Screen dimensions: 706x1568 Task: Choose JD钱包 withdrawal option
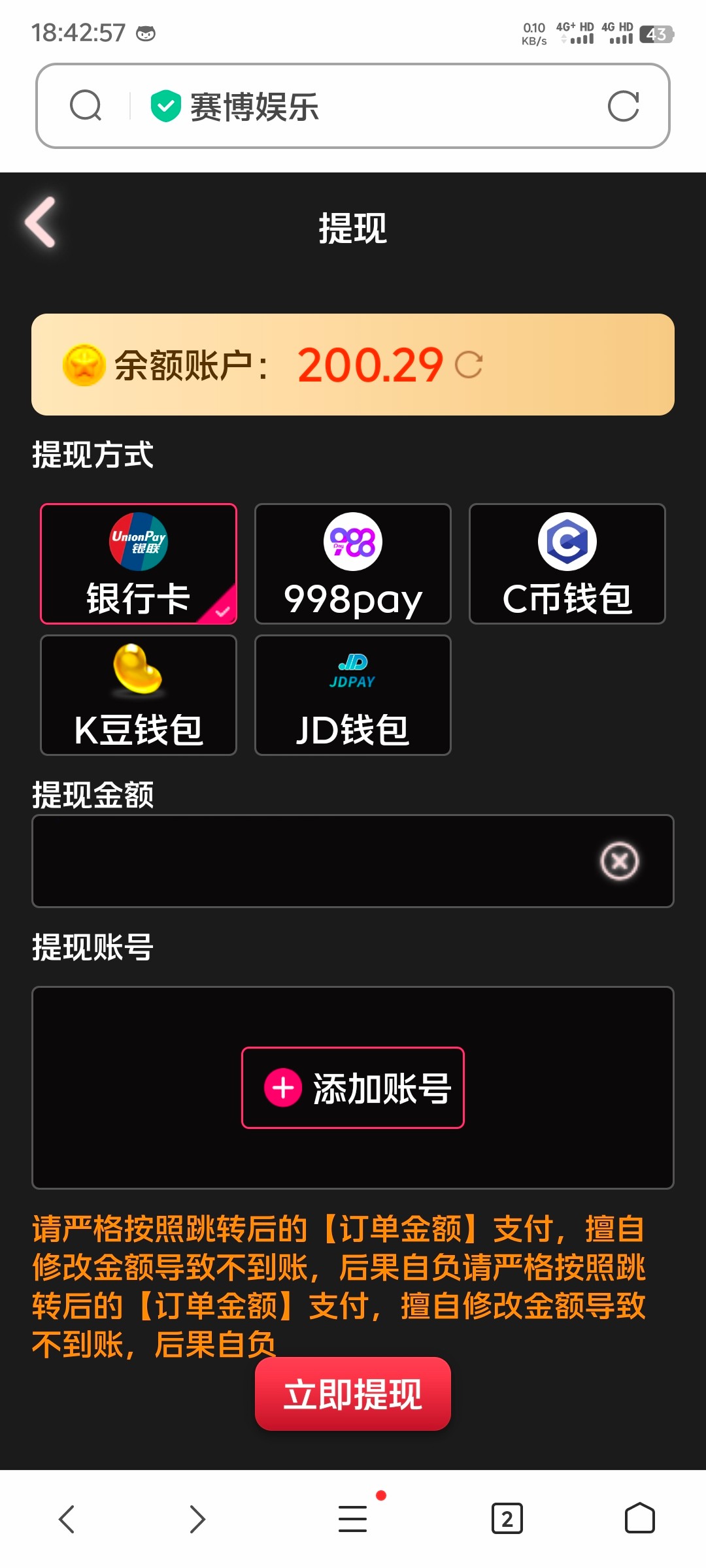coord(353,695)
